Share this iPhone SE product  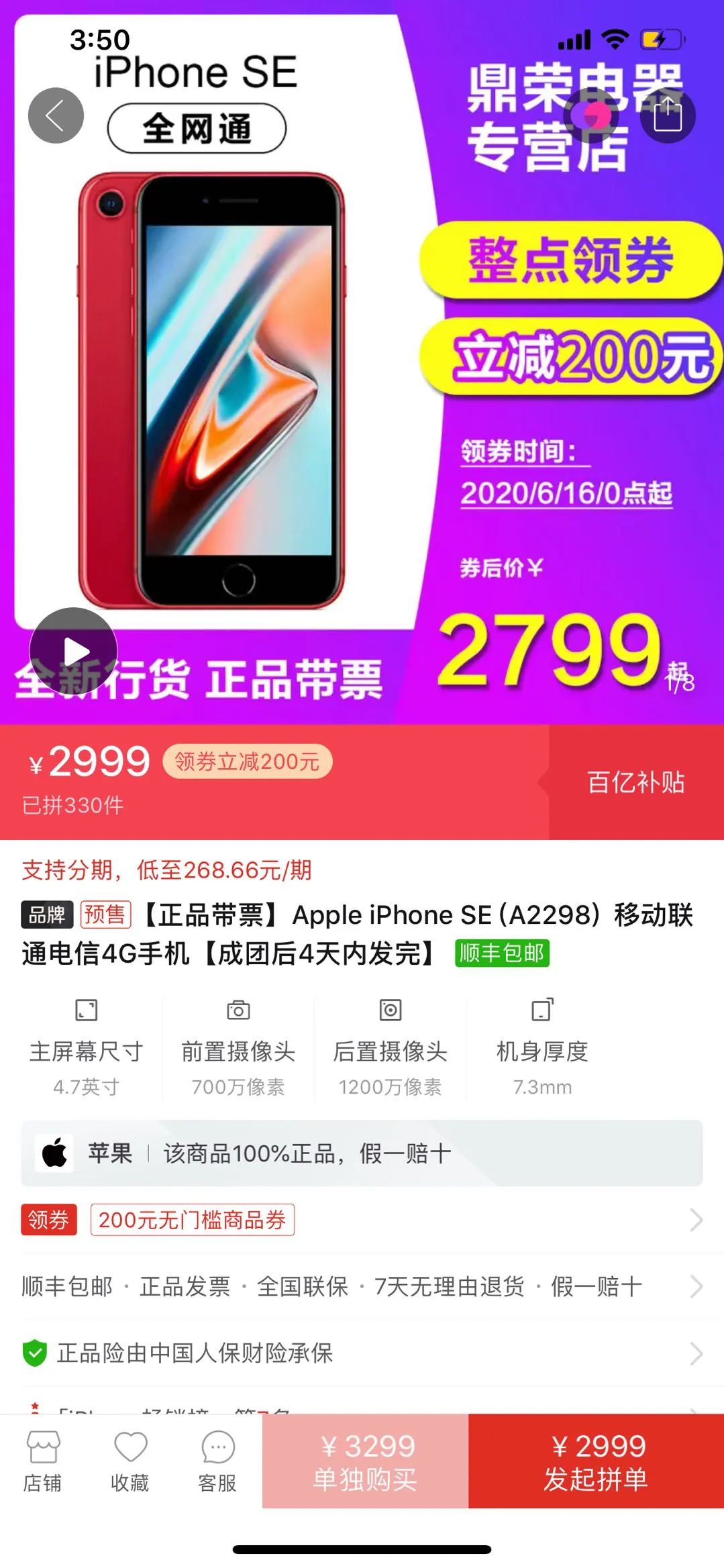tap(667, 115)
